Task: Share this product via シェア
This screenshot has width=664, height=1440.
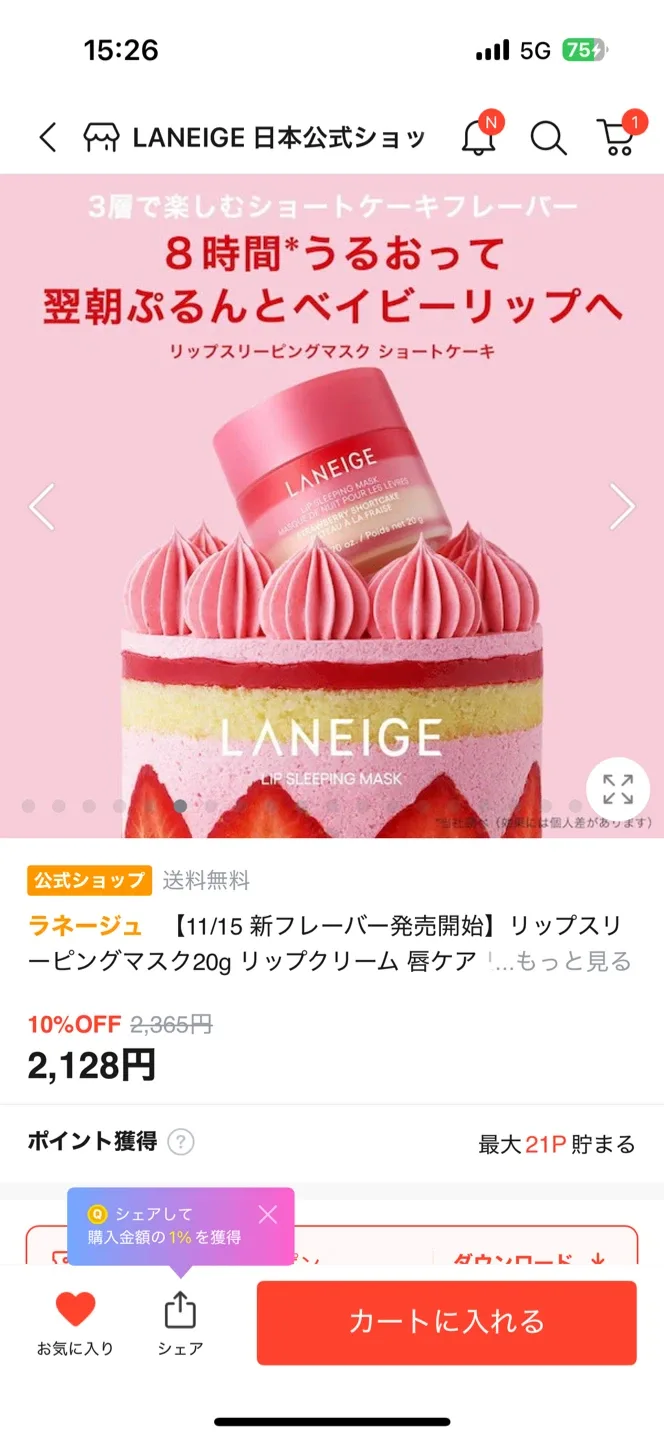Action: tap(180, 1321)
